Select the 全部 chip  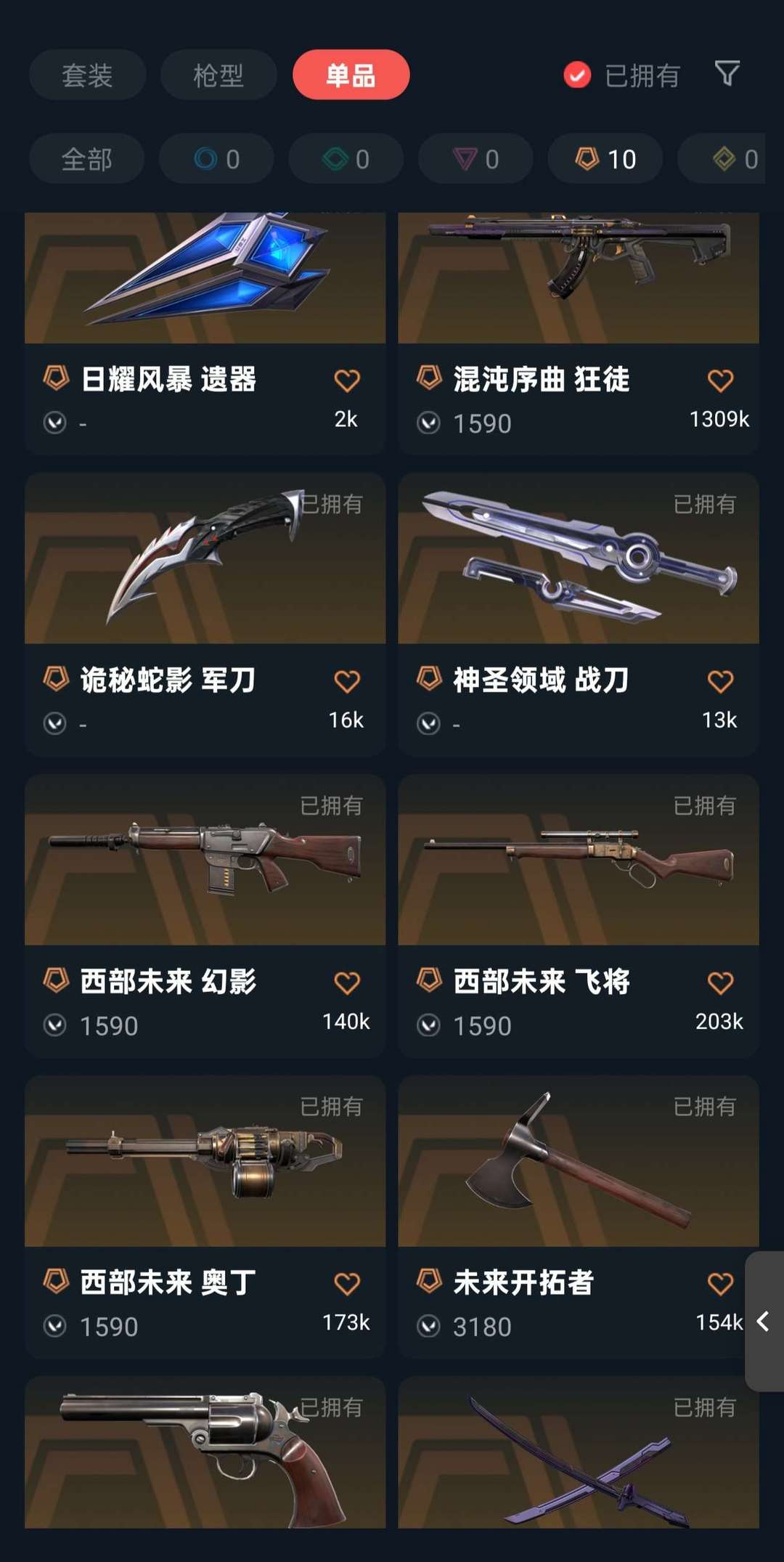(87, 159)
